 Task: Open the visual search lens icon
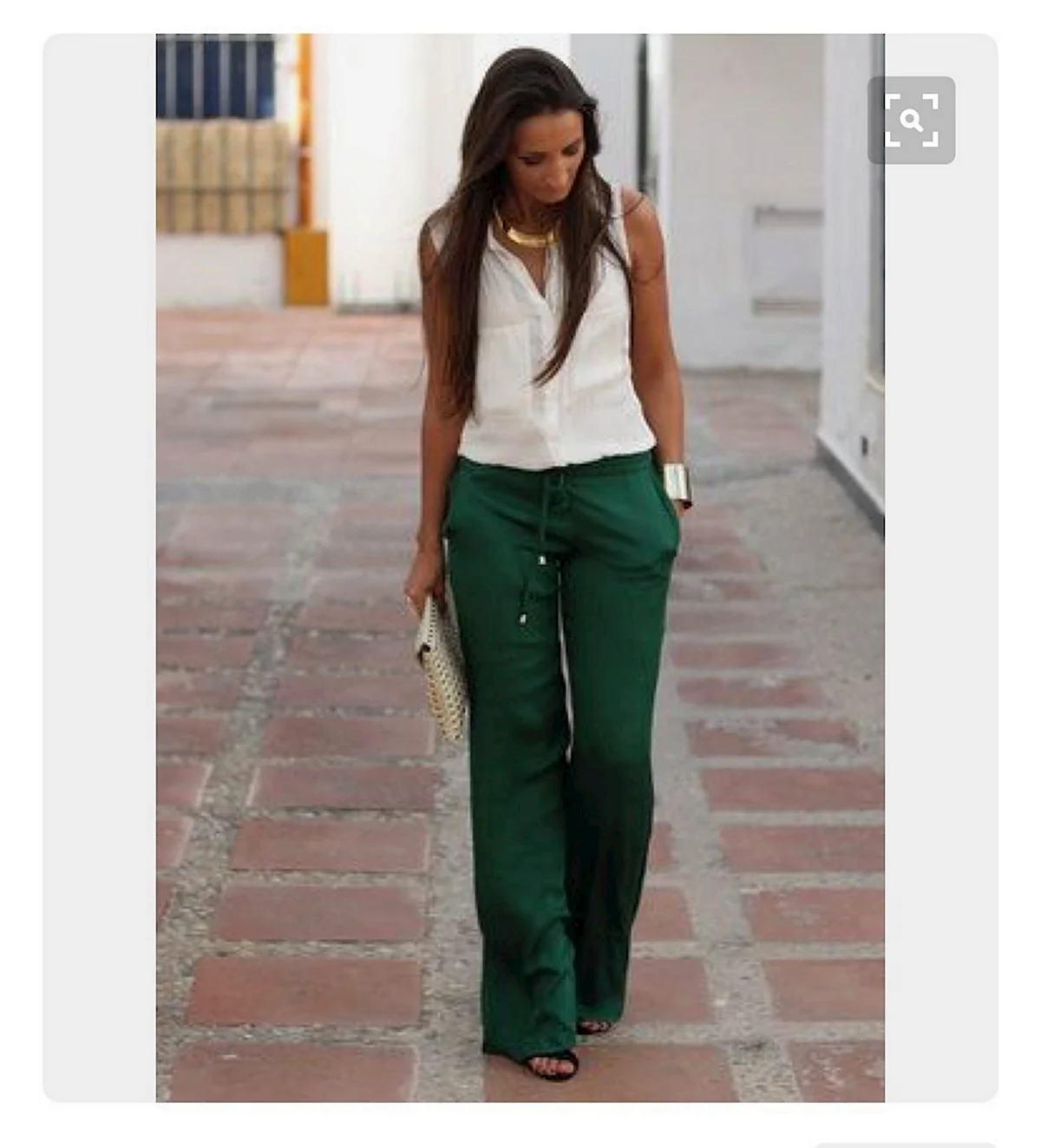tap(911, 120)
